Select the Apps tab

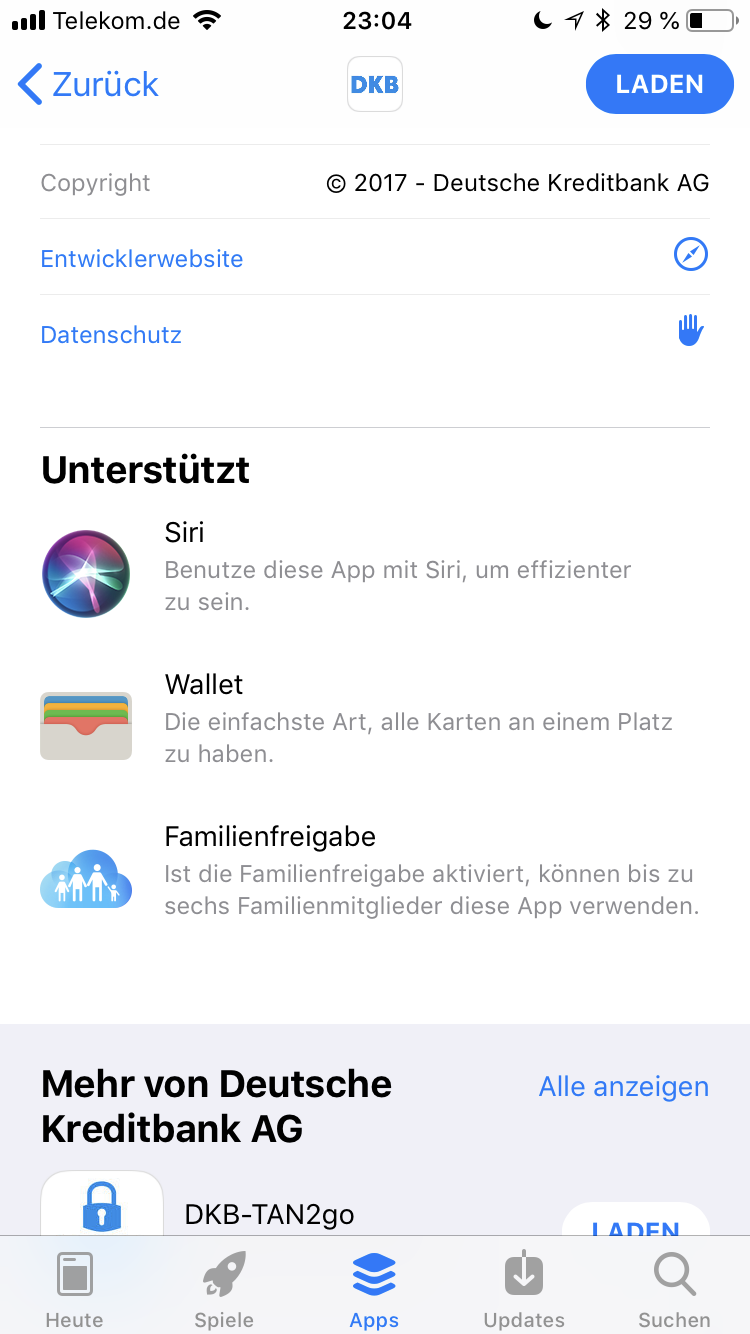374,1289
